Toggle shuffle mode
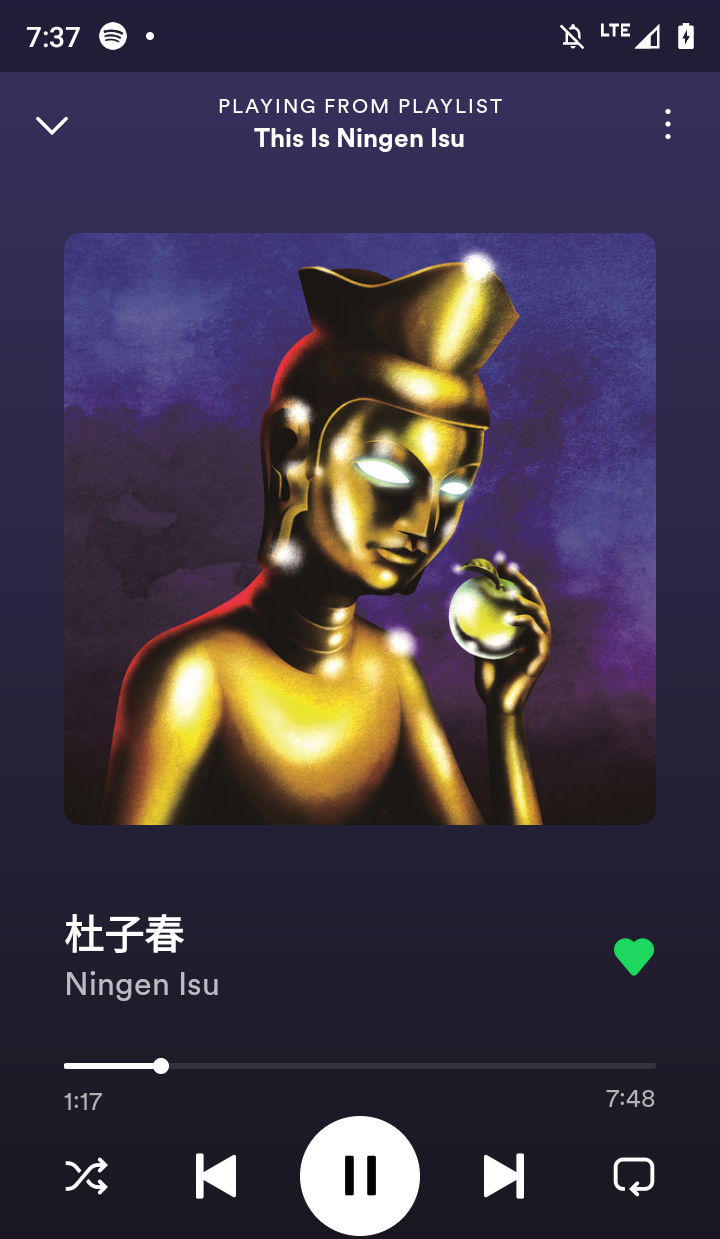This screenshot has width=720, height=1239. click(87, 1176)
